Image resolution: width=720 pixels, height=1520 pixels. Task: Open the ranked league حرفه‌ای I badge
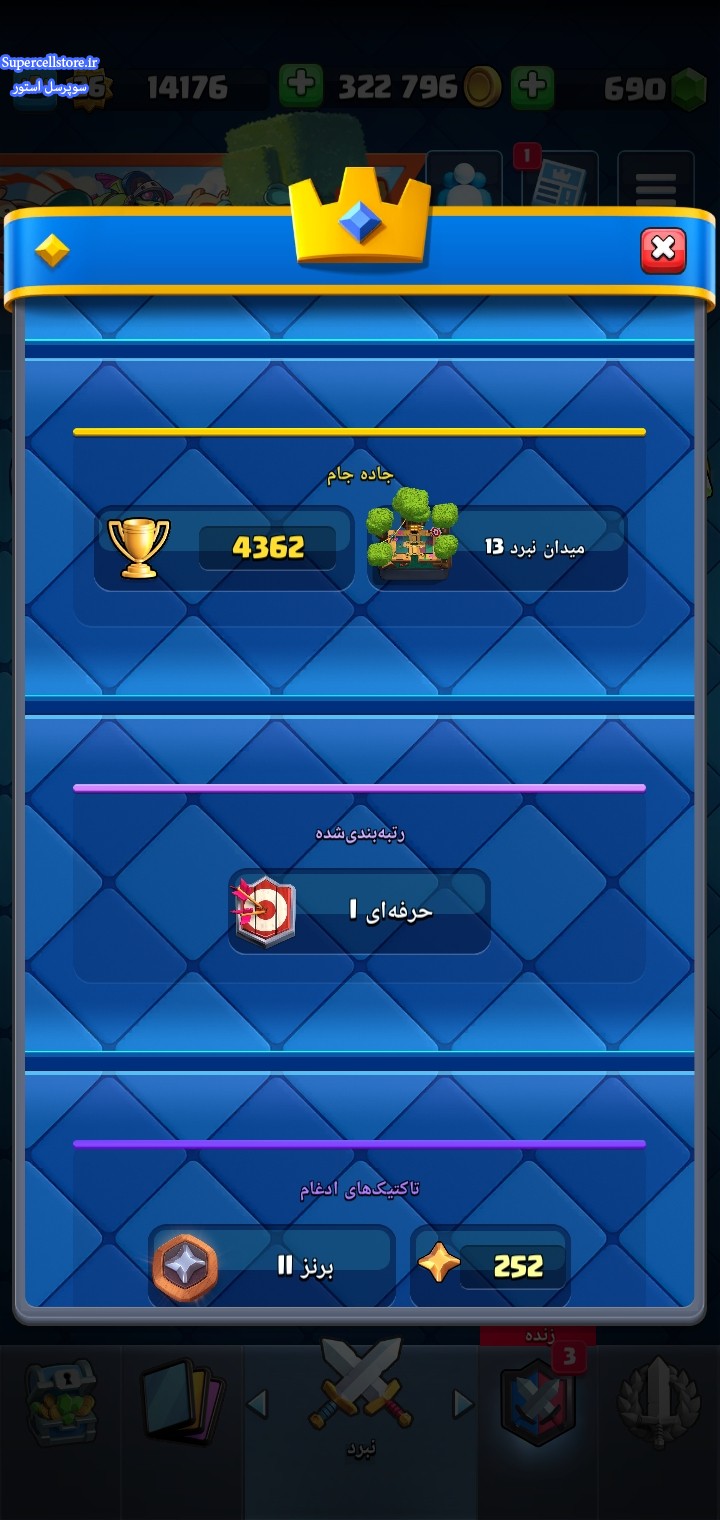[360, 911]
